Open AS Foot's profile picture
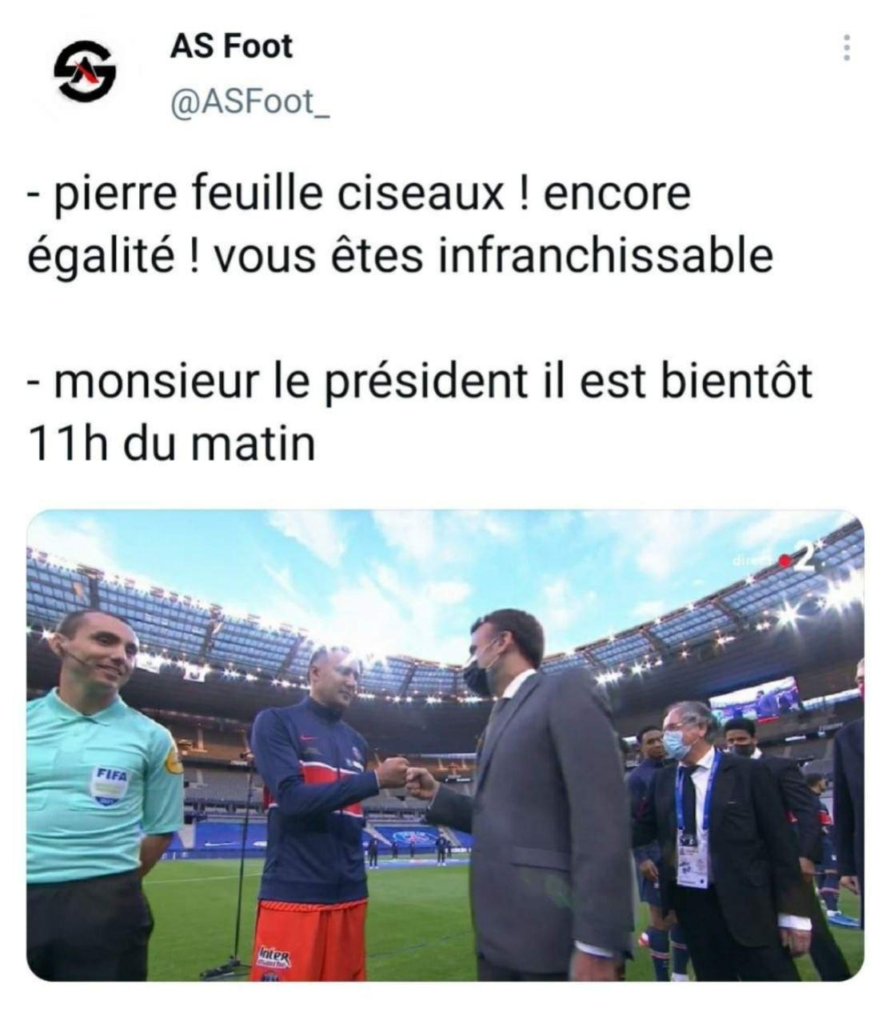Viewport: 890px width, 1024px height. point(85,71)
